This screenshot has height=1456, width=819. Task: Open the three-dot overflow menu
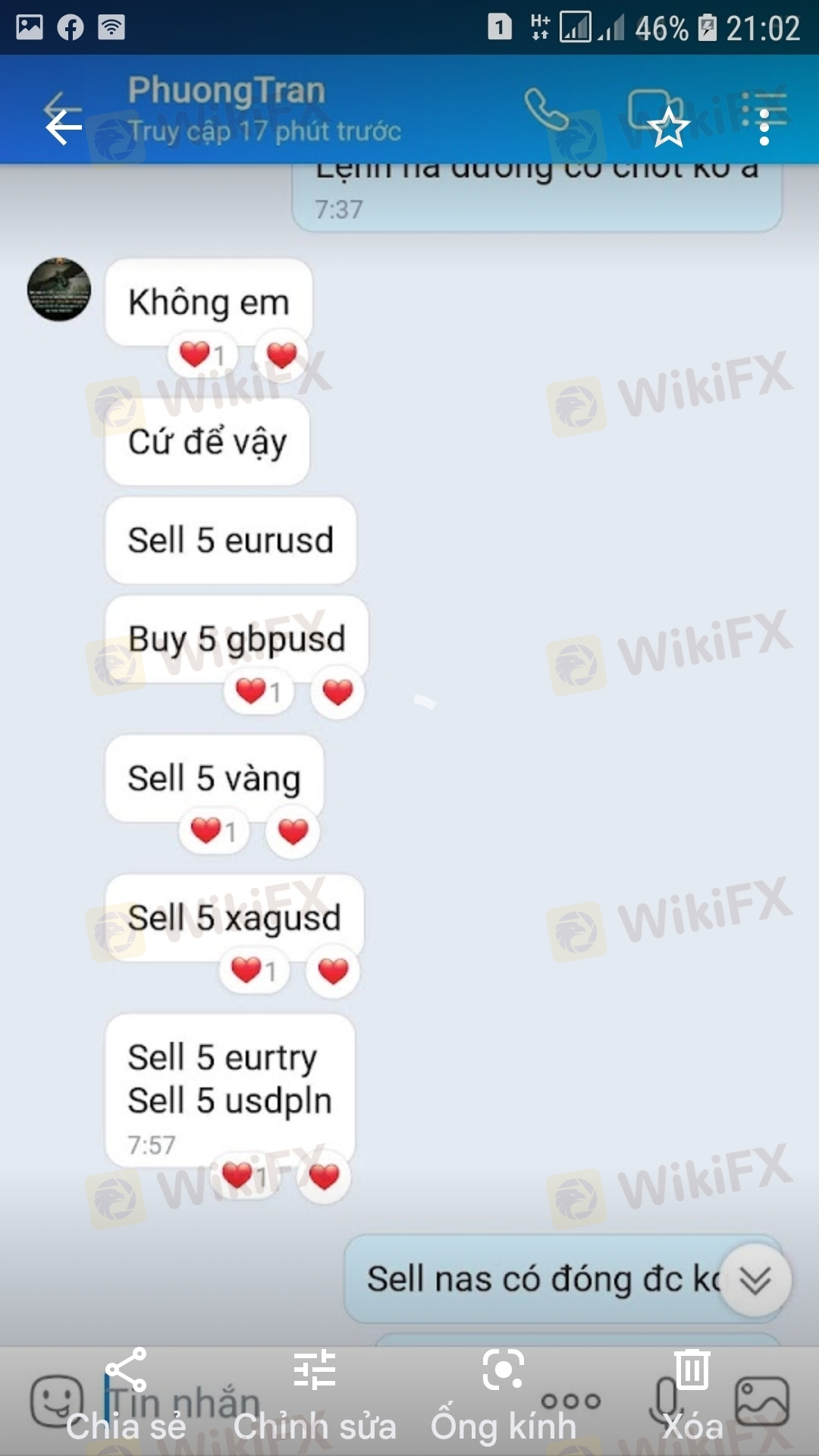tap(764, 127)
